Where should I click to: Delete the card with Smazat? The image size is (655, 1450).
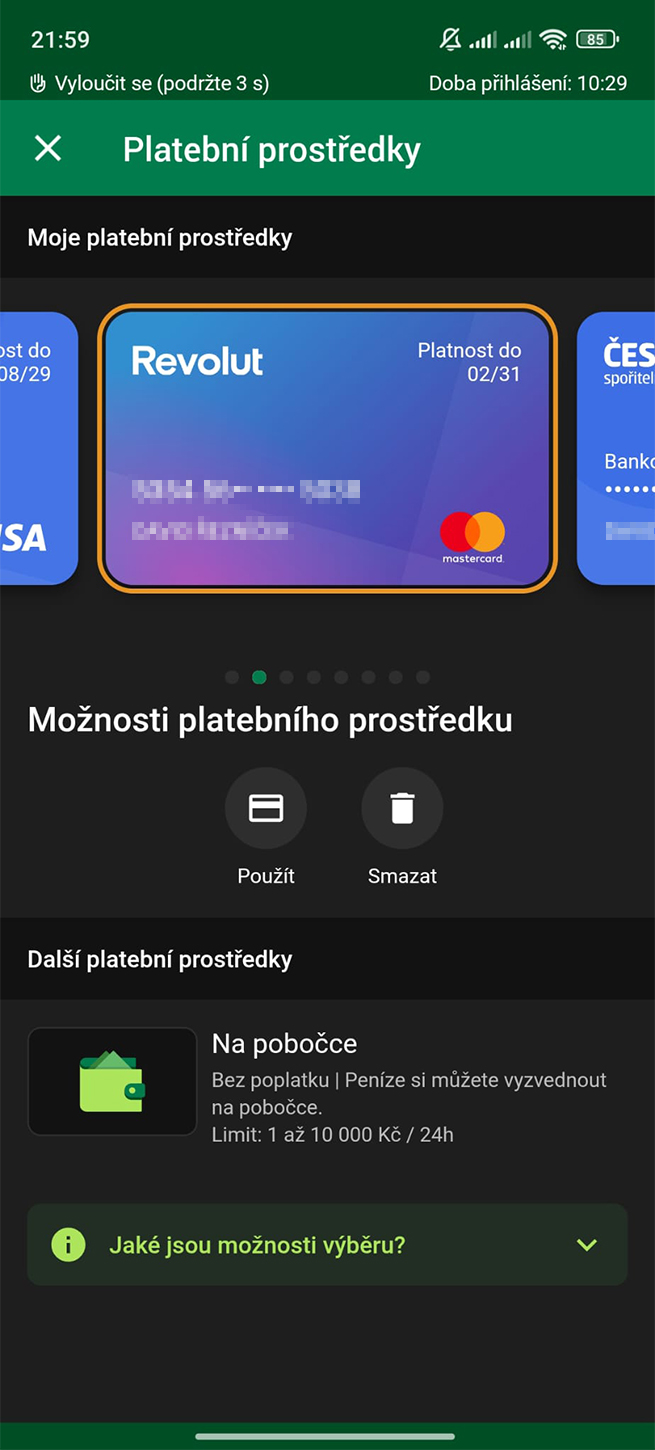[x=402, y=808]
